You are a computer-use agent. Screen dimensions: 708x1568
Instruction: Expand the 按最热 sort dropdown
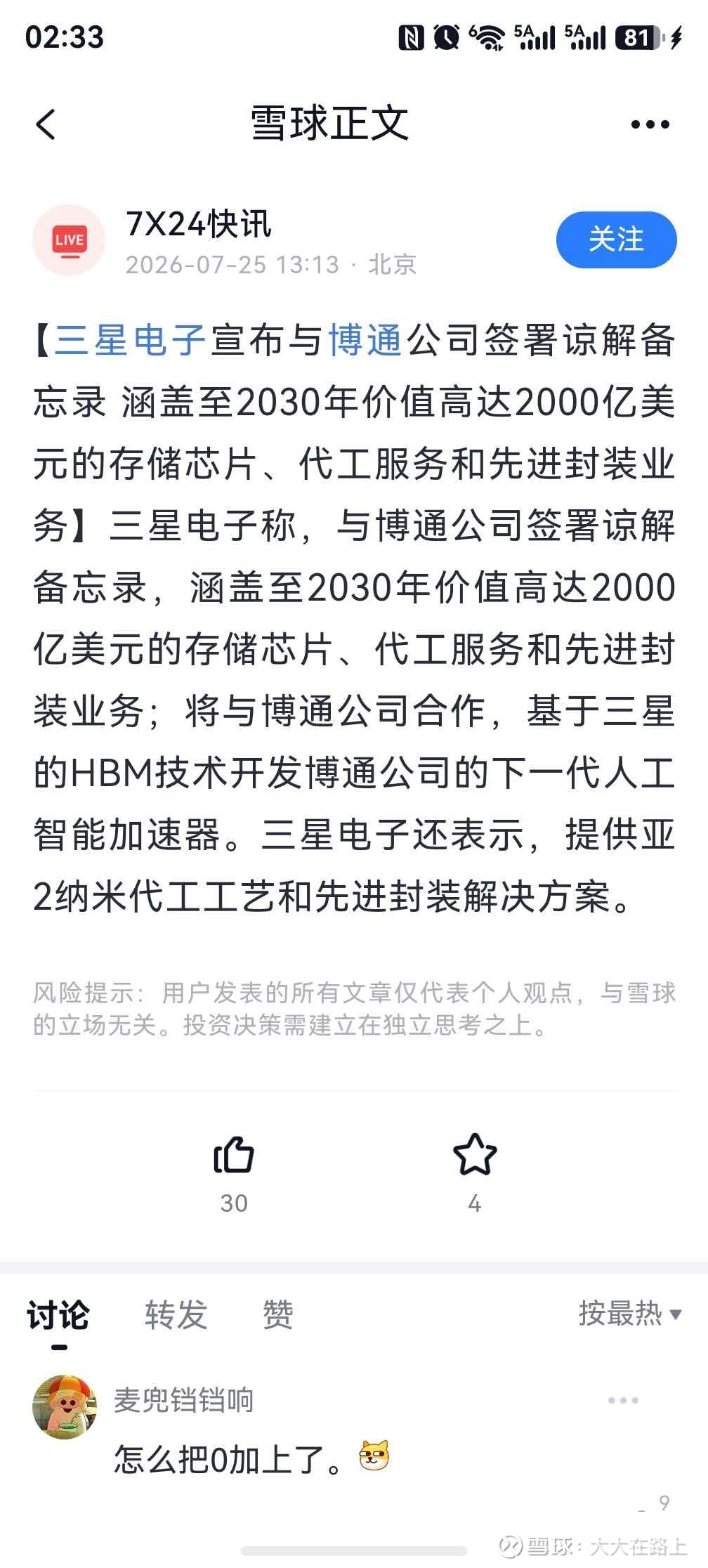(629, 1313)
